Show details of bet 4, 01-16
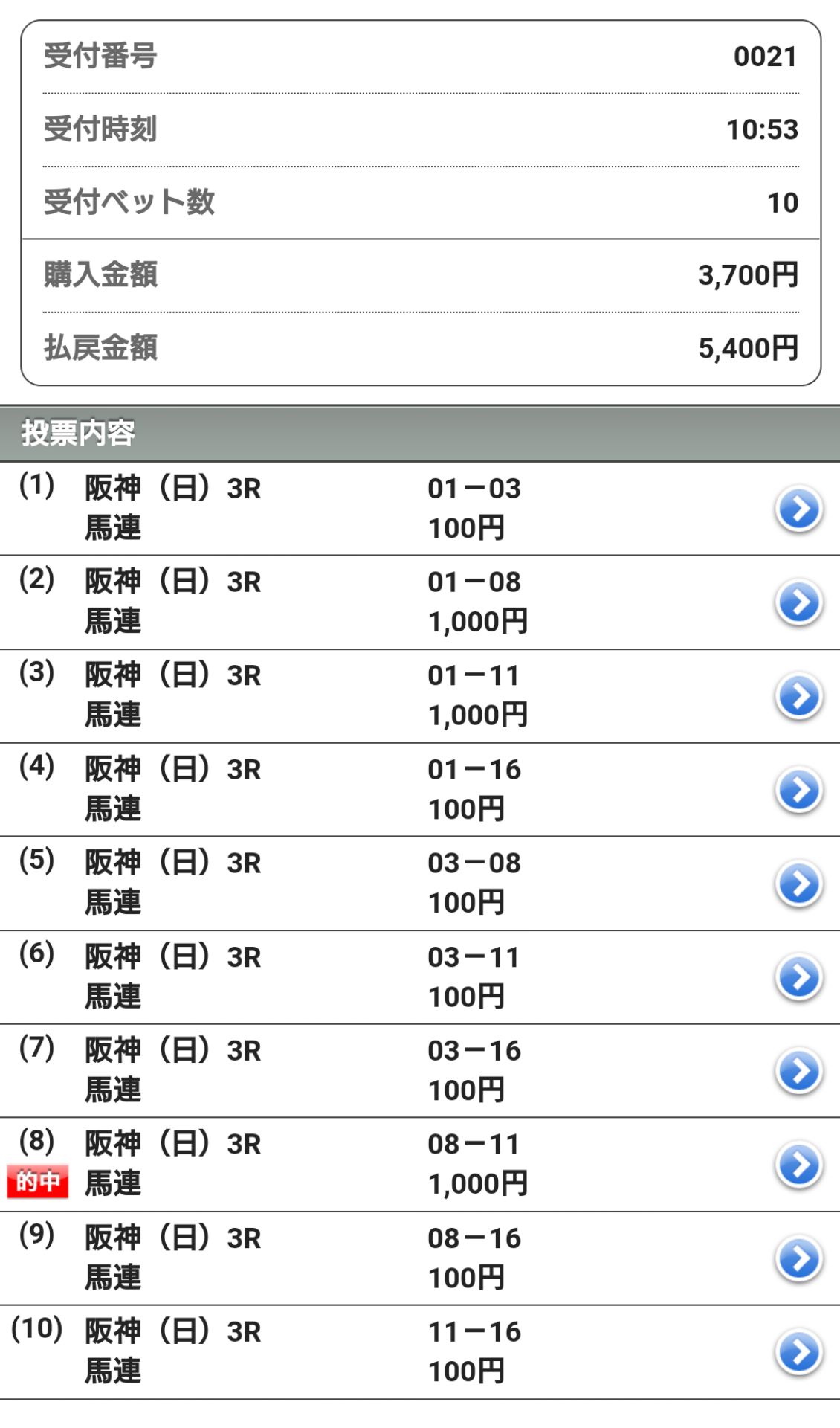Screen dimensions: 840x1428 pos(798,790)
